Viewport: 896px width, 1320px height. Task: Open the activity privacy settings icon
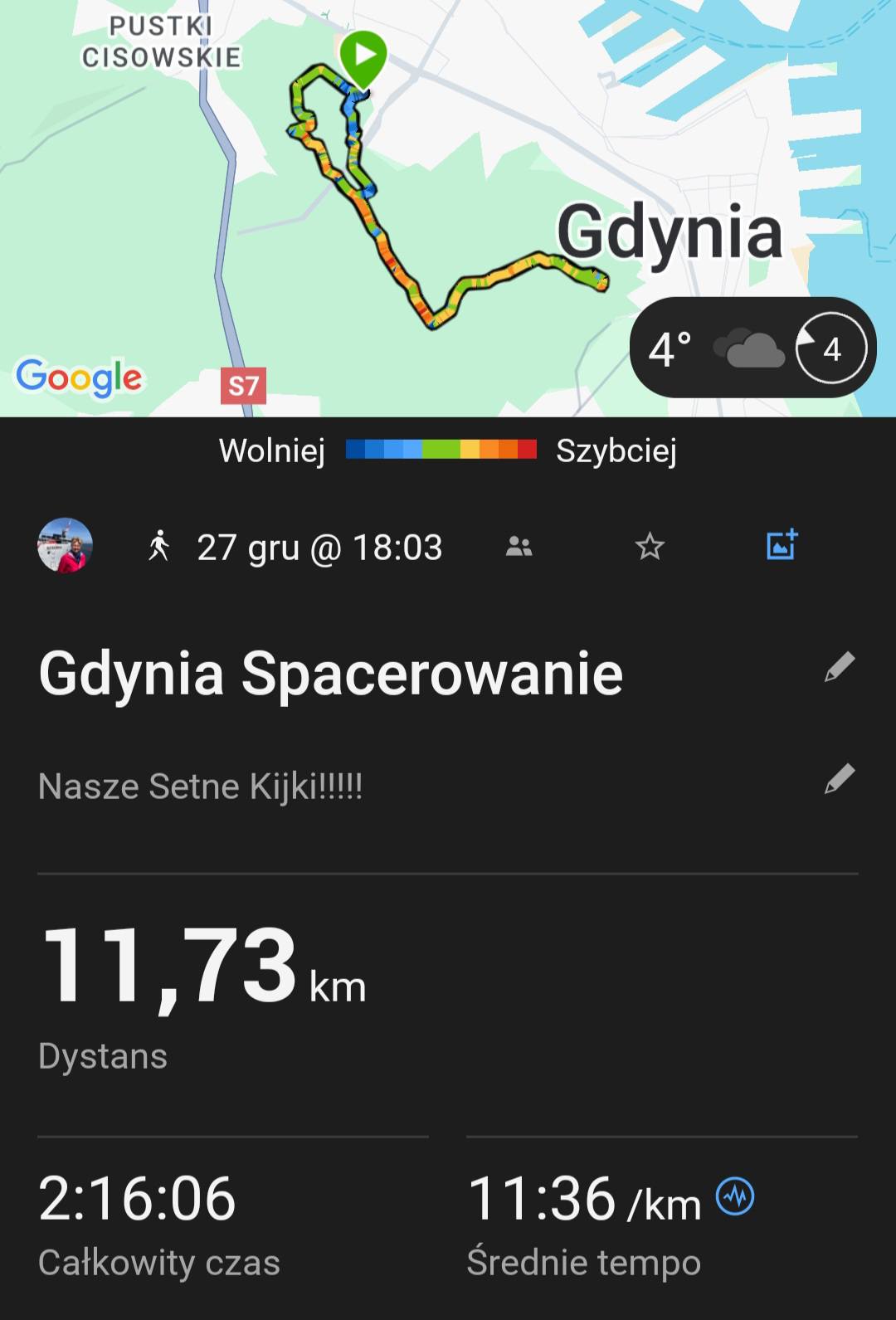pos(519,547)
